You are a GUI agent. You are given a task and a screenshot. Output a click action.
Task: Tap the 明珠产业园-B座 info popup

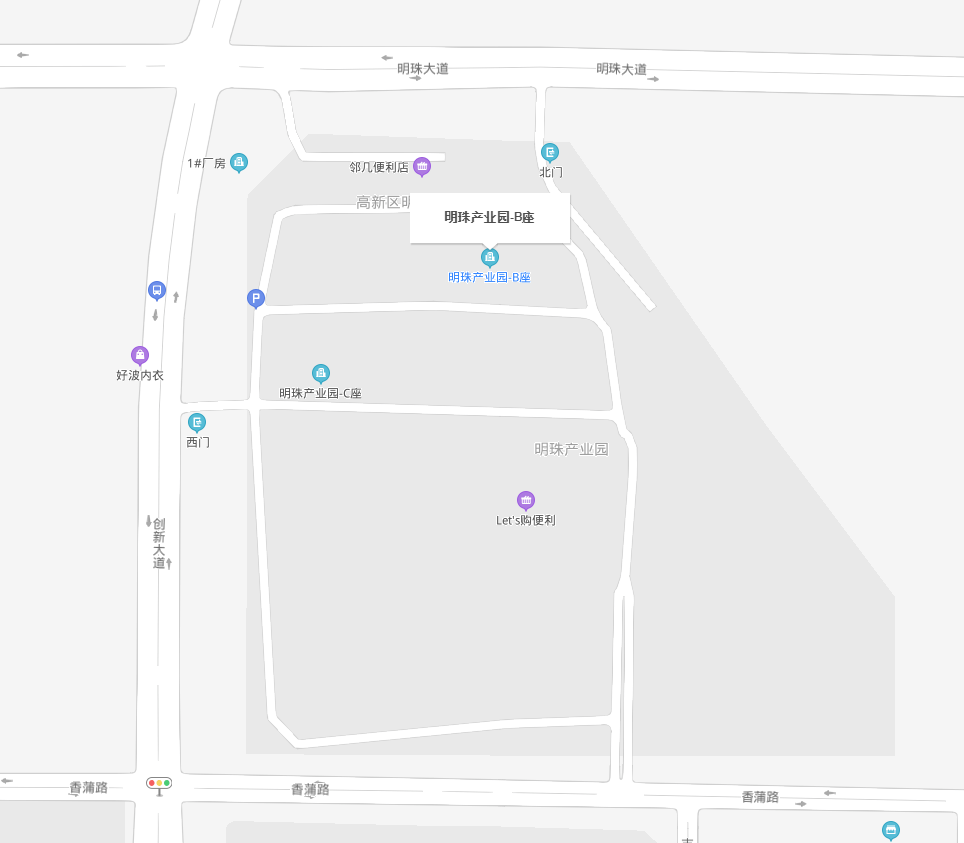click(x=489, y=217)
